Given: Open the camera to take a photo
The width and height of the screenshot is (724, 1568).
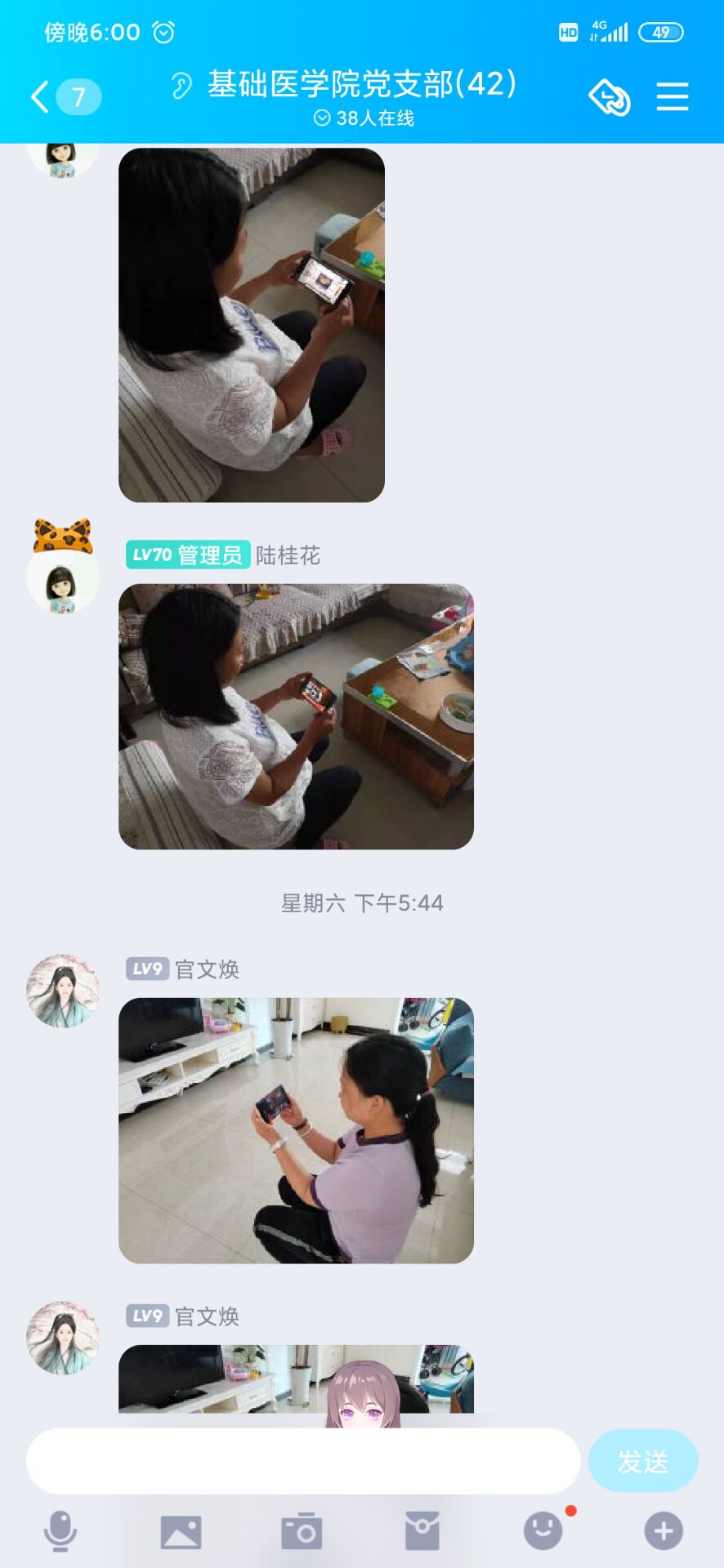Looking at the screenshot, I should 302,1531.
